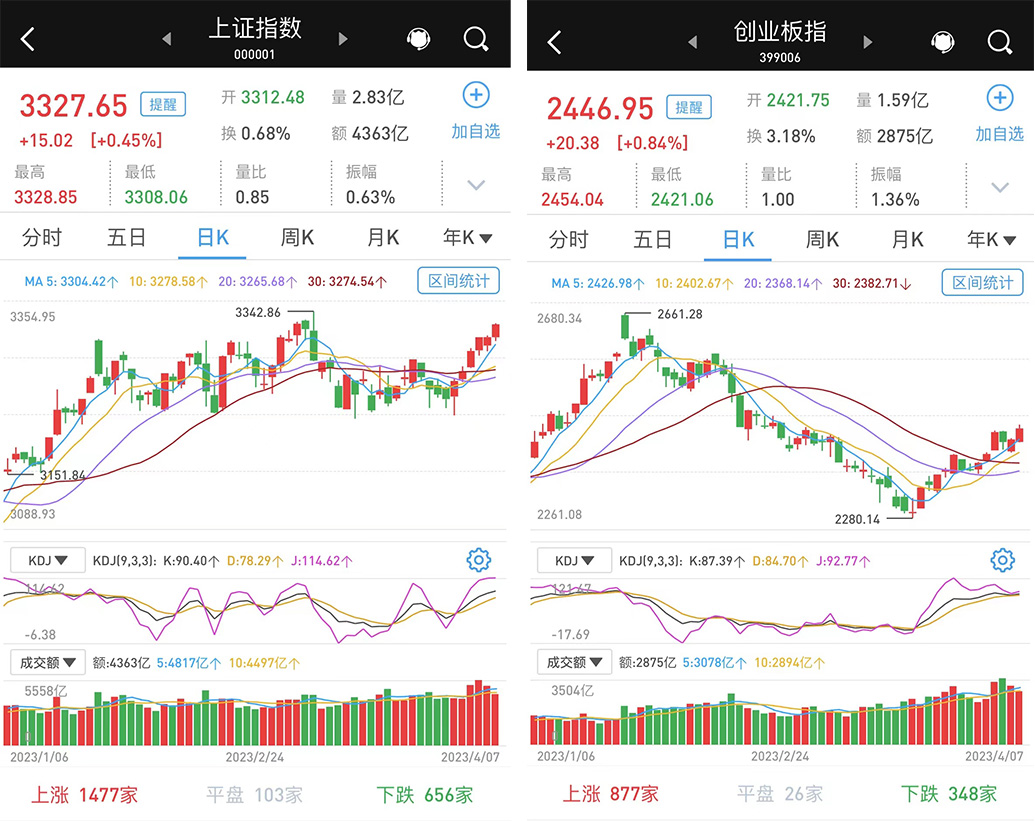This screenshot has width=1035, height=821.
Task: Add 上证指数 to 自选 watchlist
Action: click(x=475, y=108)
